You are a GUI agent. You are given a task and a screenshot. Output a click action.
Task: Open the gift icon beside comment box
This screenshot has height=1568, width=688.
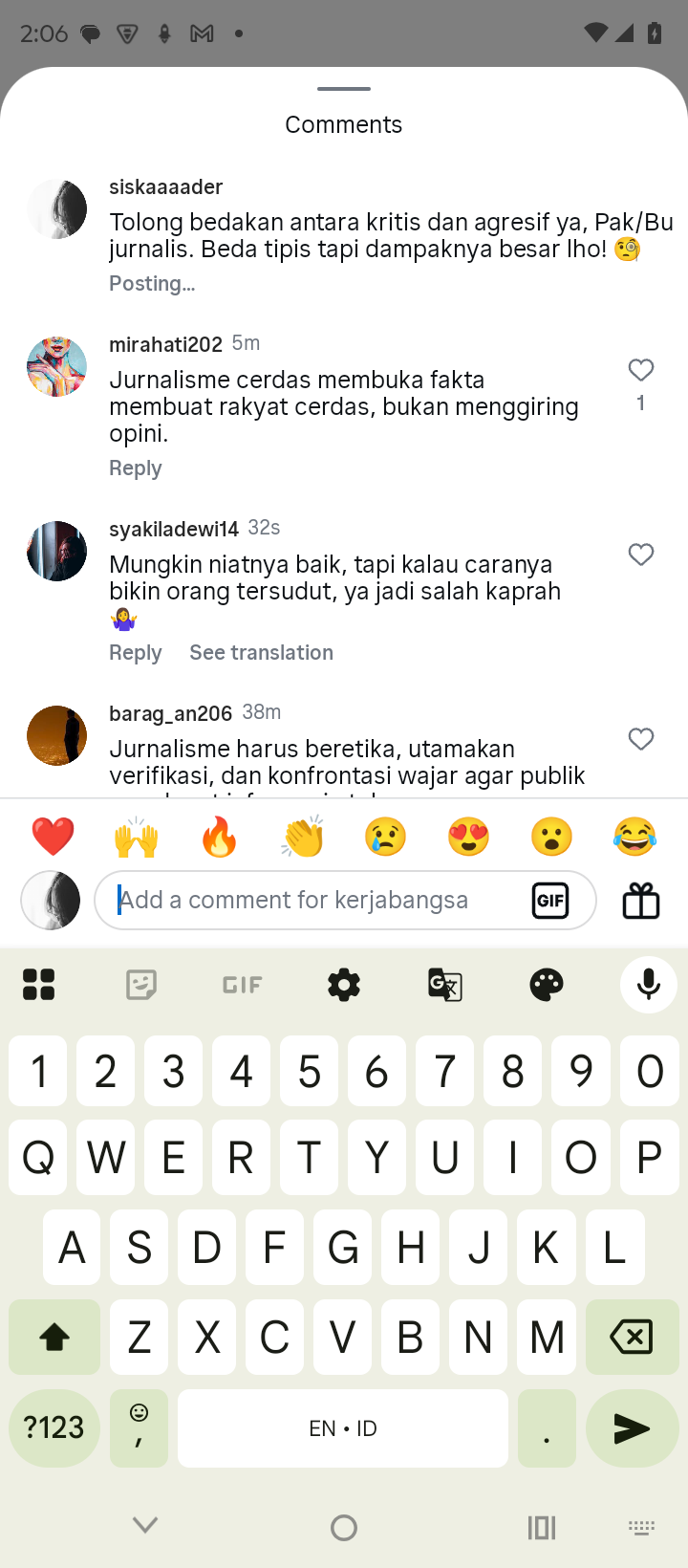[641, 901]
